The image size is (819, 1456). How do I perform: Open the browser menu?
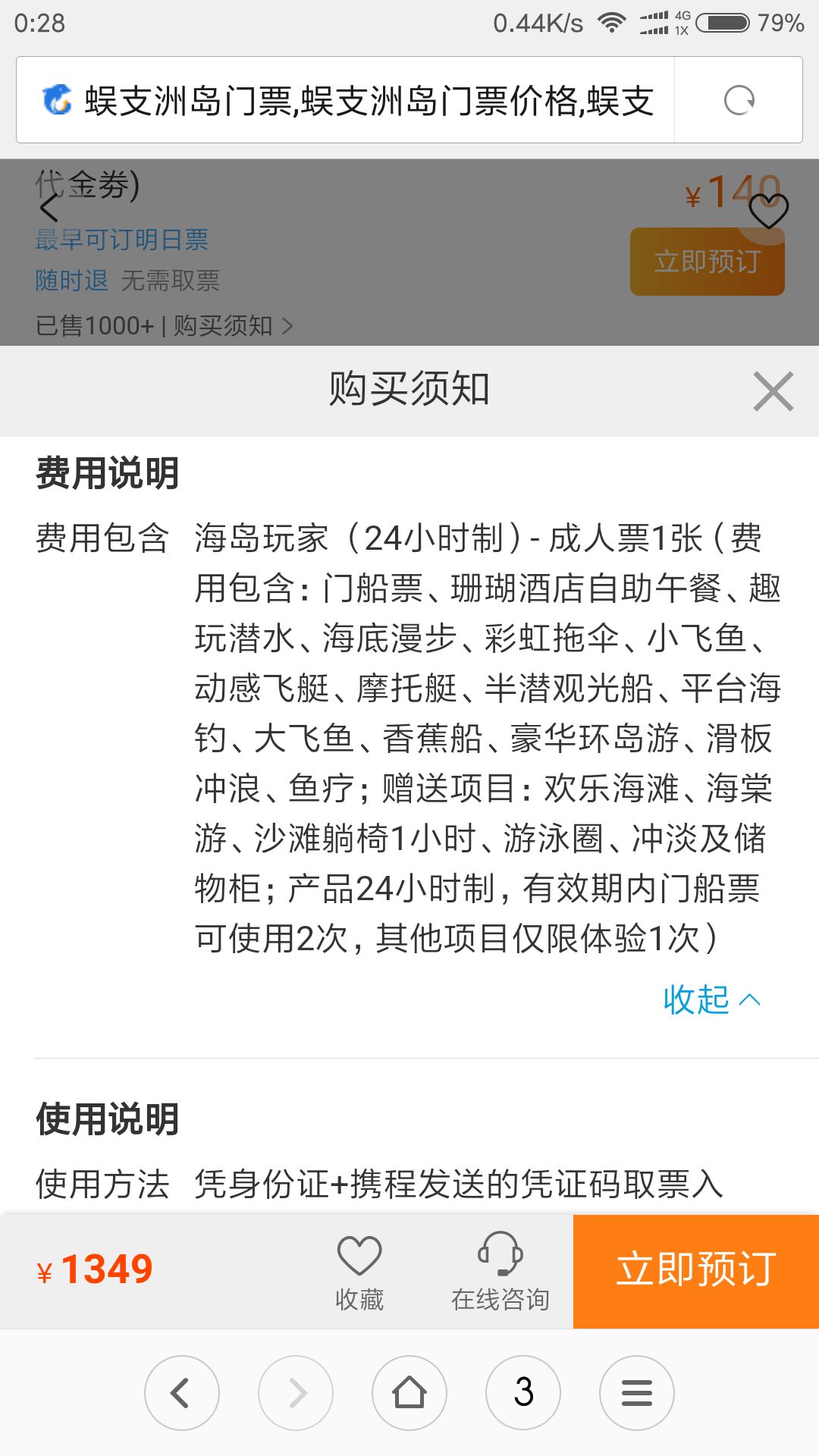pyautogui.click(x=637, y=1393)
